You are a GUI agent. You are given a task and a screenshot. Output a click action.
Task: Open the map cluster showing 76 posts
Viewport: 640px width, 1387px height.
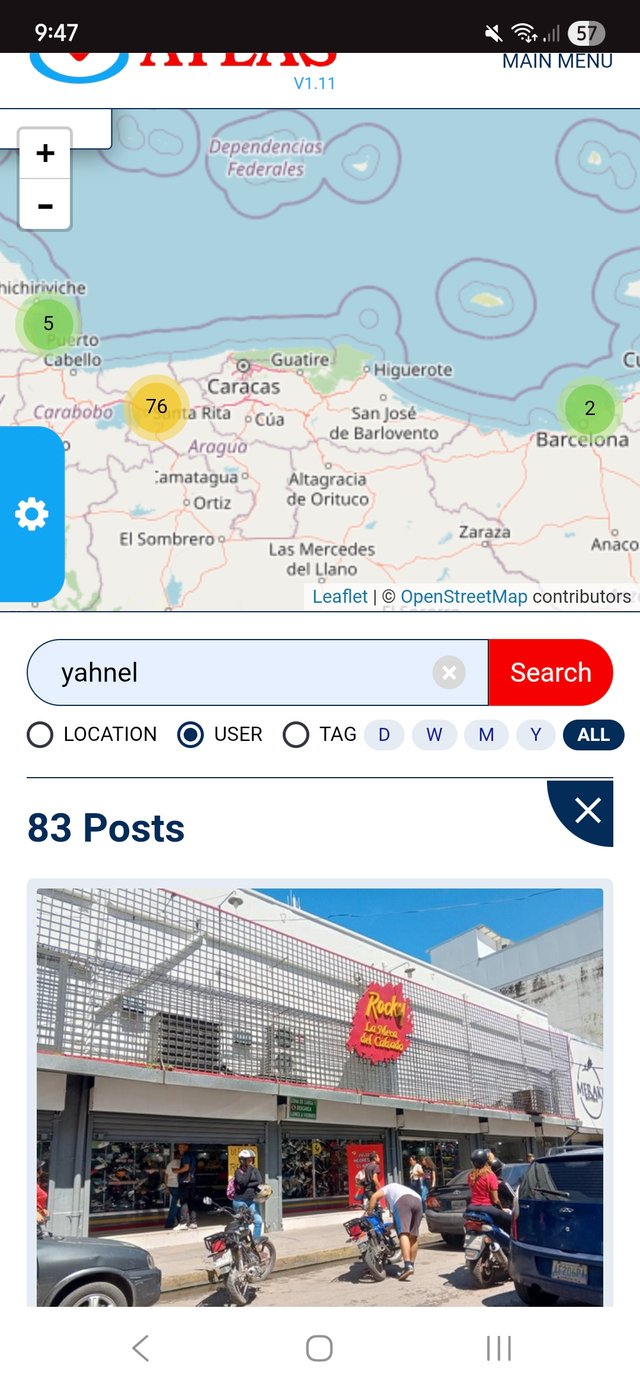point(156,406)
